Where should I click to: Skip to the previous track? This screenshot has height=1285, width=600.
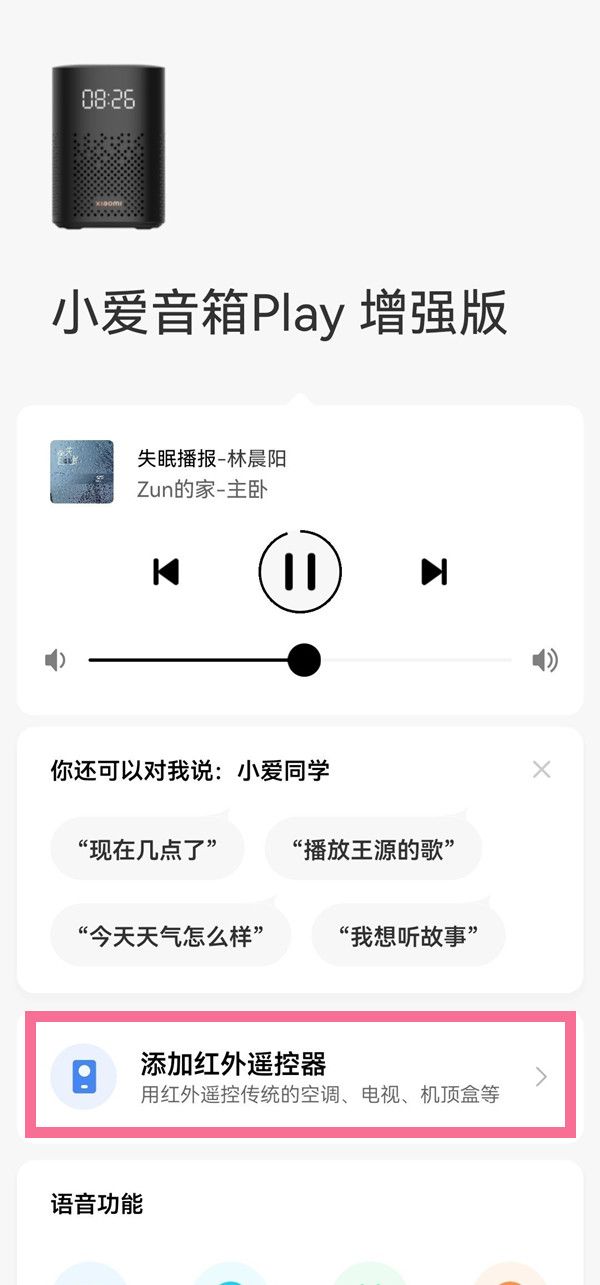(x=166, y=572)
